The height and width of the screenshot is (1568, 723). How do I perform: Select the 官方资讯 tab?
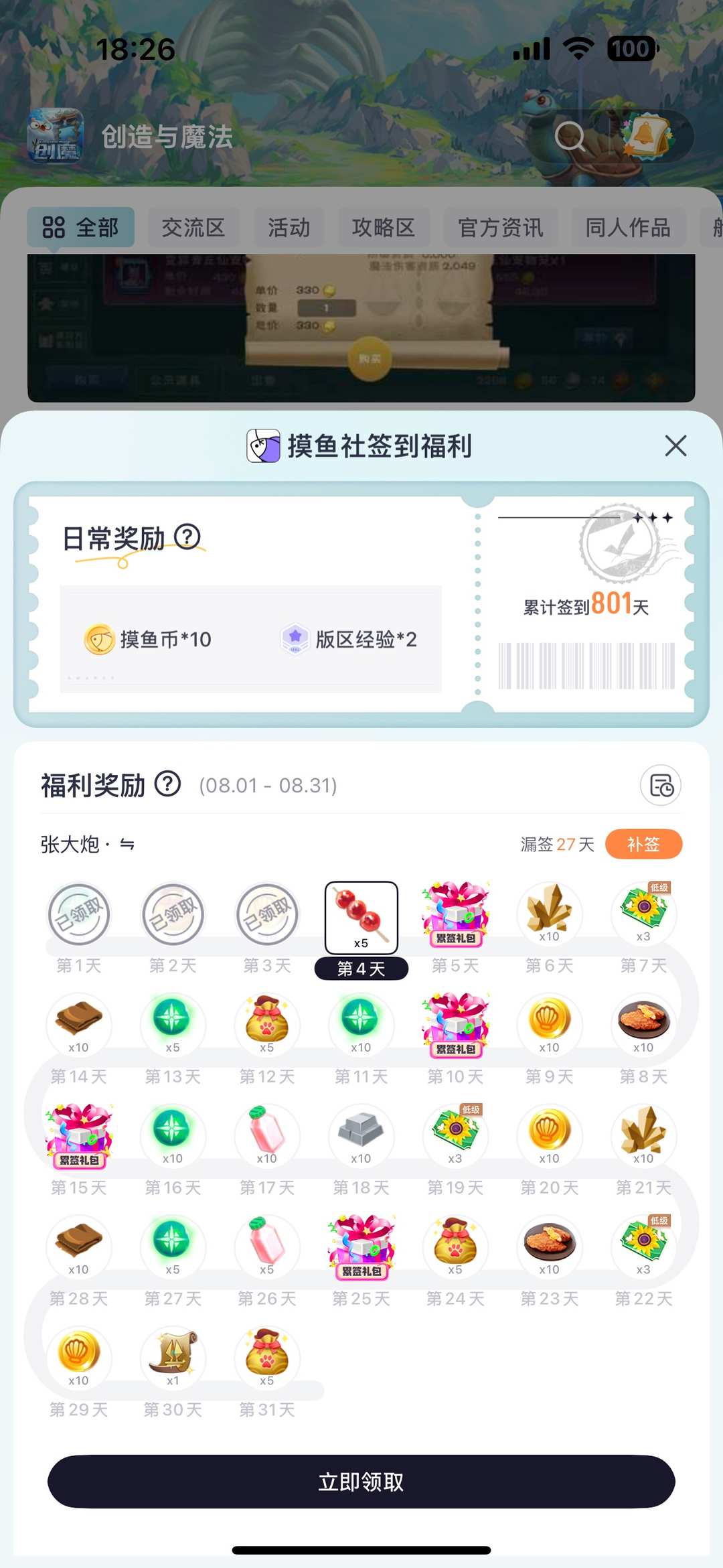501,227
